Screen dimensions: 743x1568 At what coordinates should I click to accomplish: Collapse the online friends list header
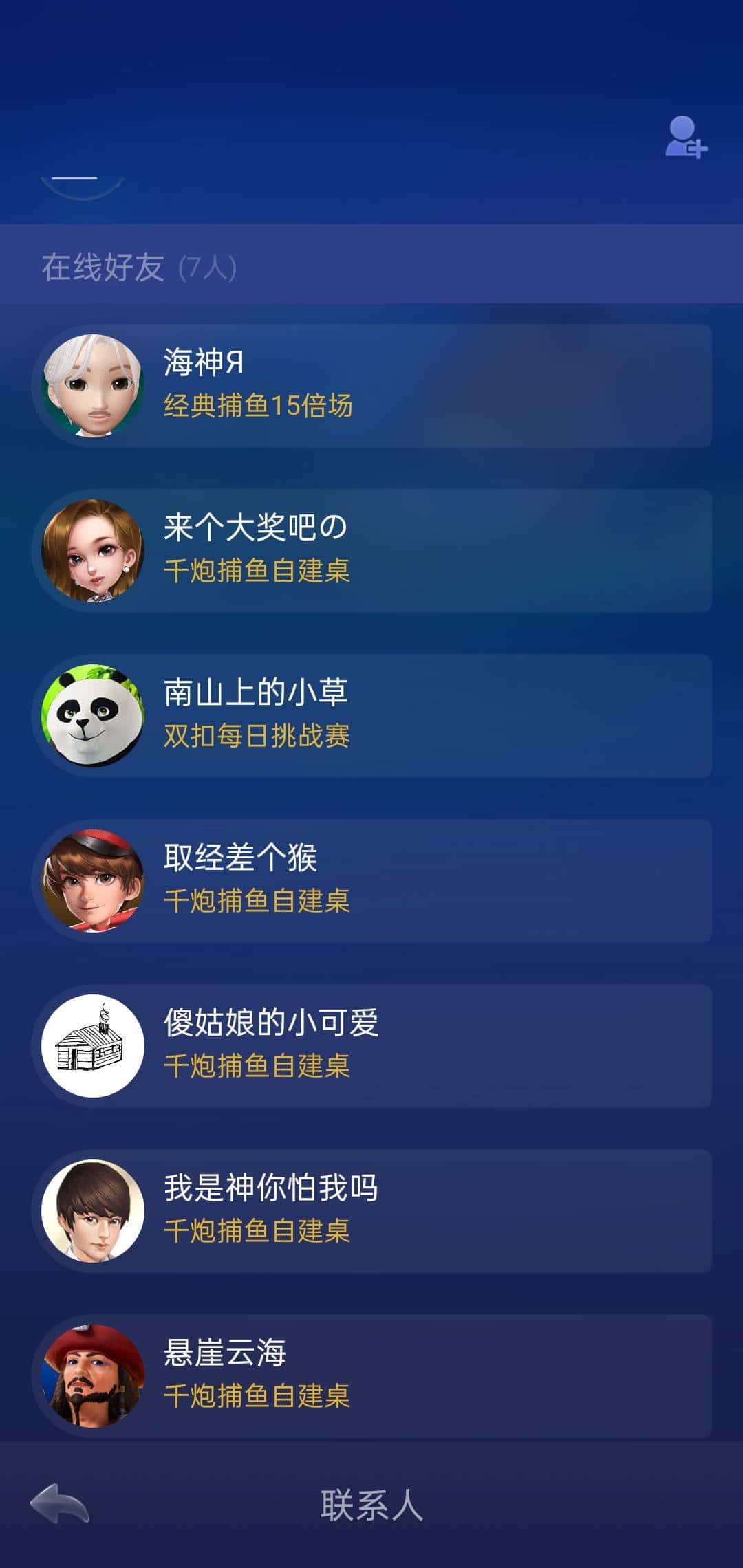[138, 268]
